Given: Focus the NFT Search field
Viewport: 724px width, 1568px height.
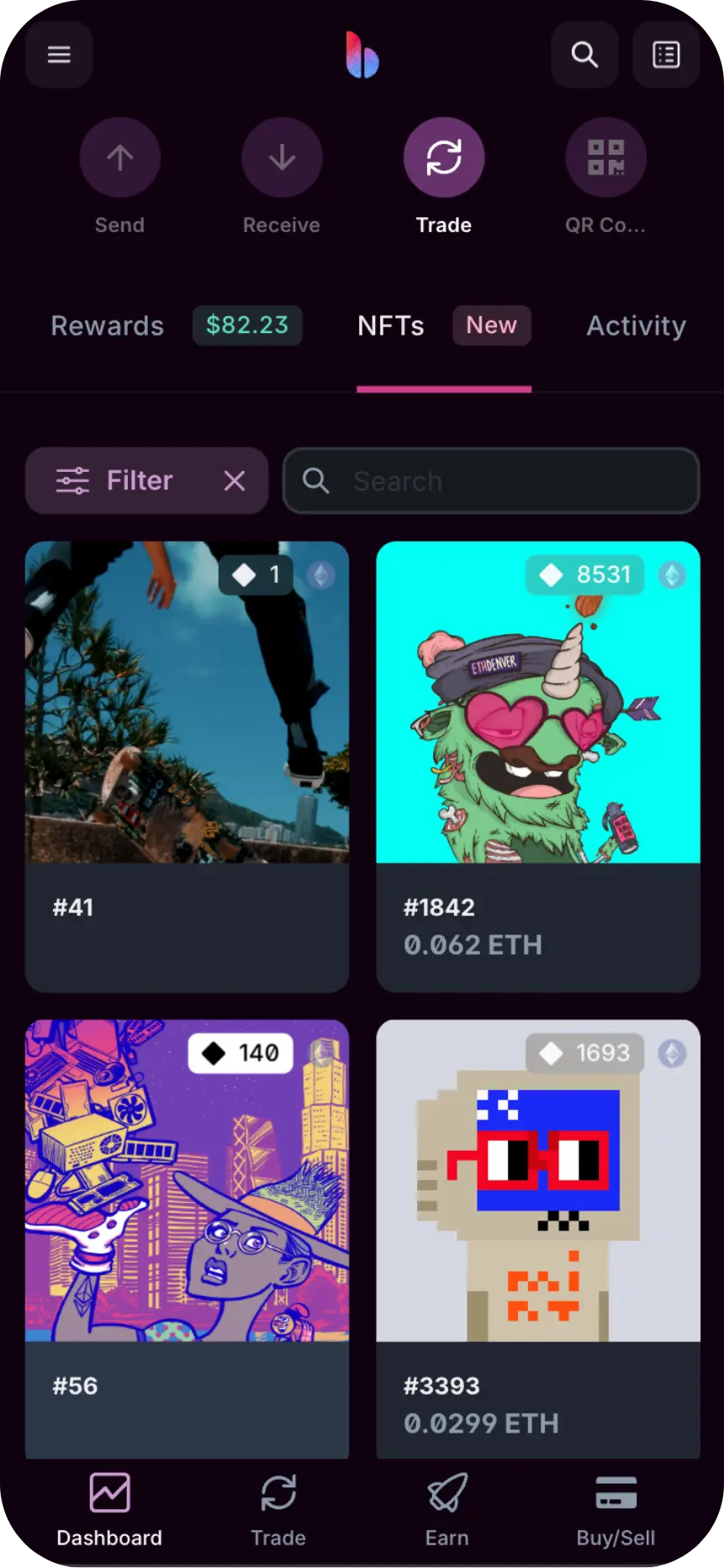Looking at the screenshot, I should 505,480.
